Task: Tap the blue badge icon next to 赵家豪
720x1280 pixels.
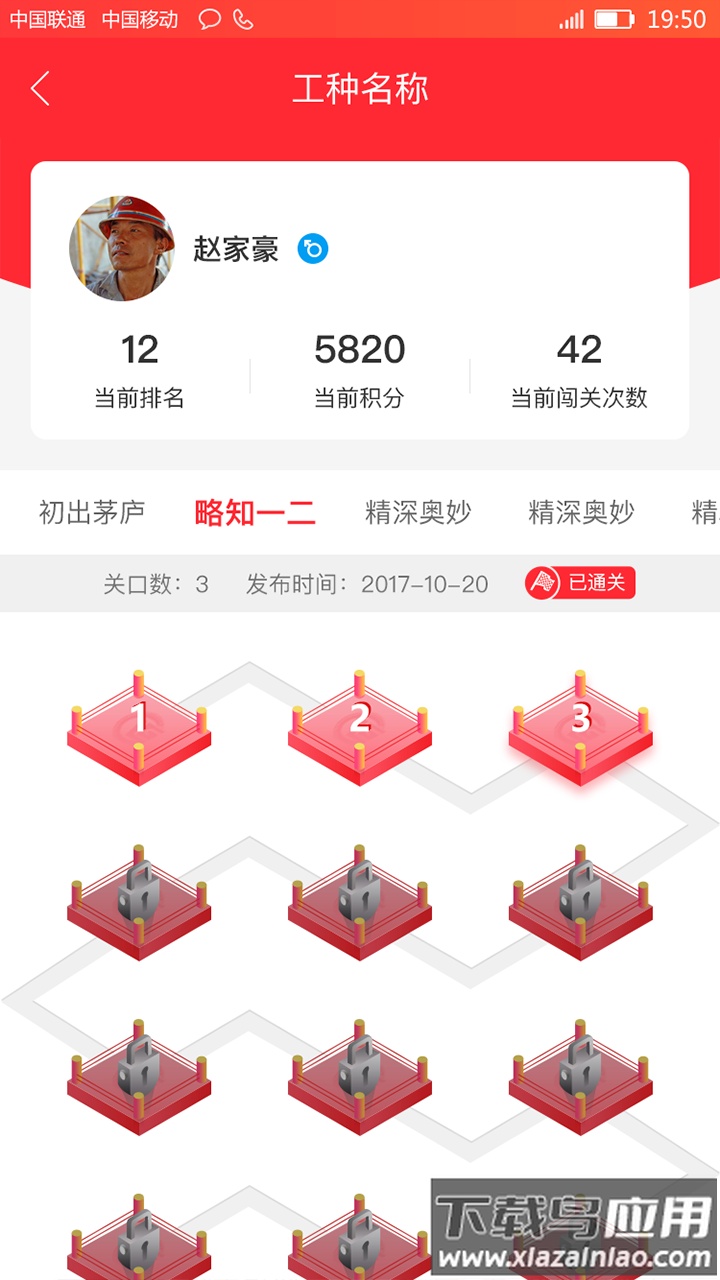Action: pos(315,248)
